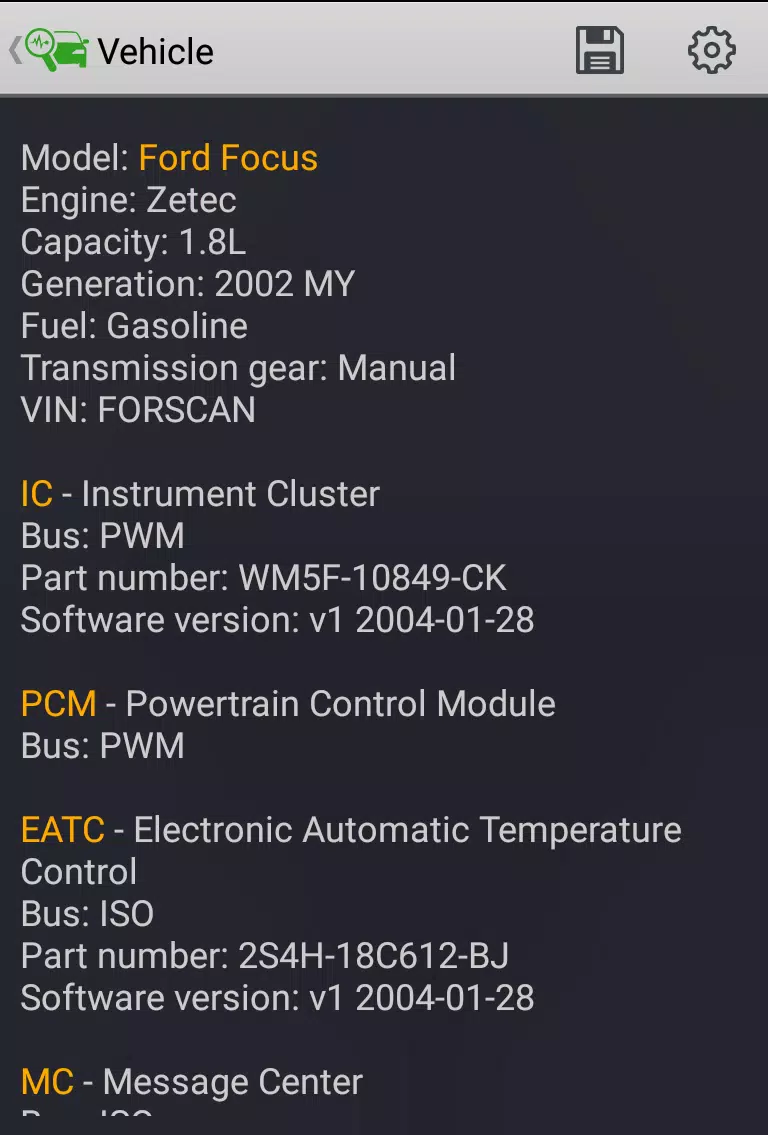Tap the VIN FORSCAN entry

point(138,410)
